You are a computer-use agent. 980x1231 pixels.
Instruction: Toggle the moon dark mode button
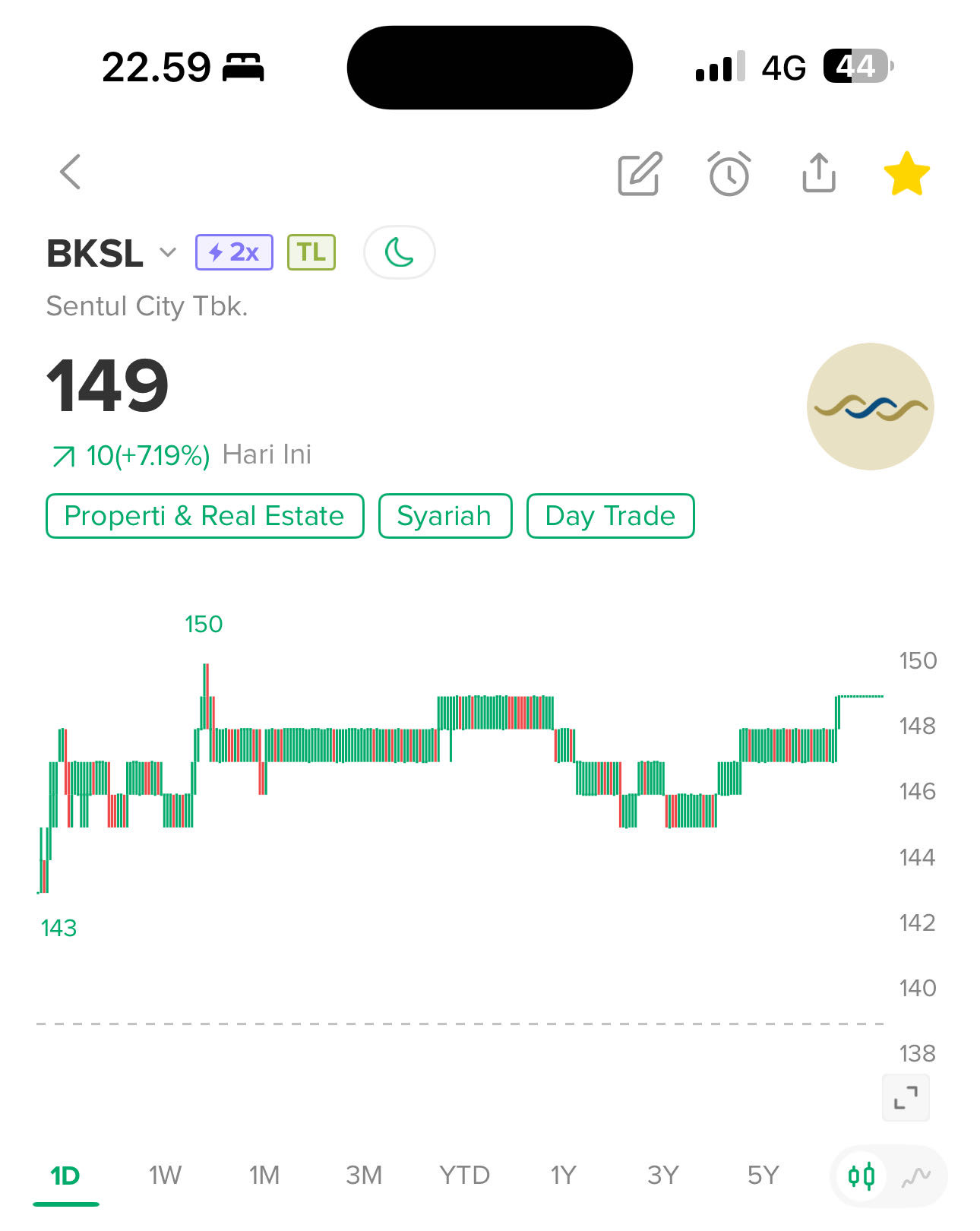click(x=400, y=252)
